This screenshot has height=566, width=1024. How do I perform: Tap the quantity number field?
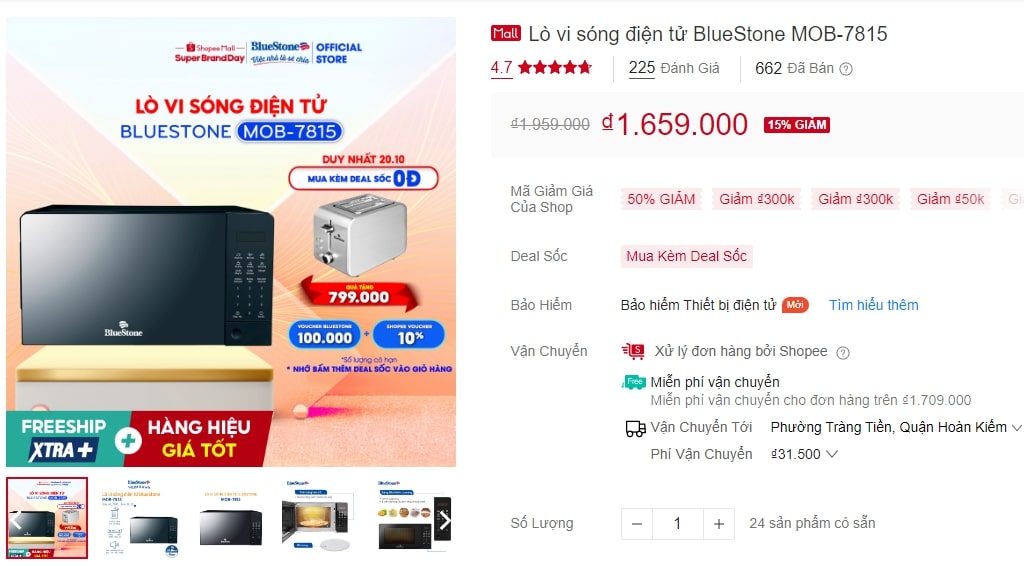677,523
